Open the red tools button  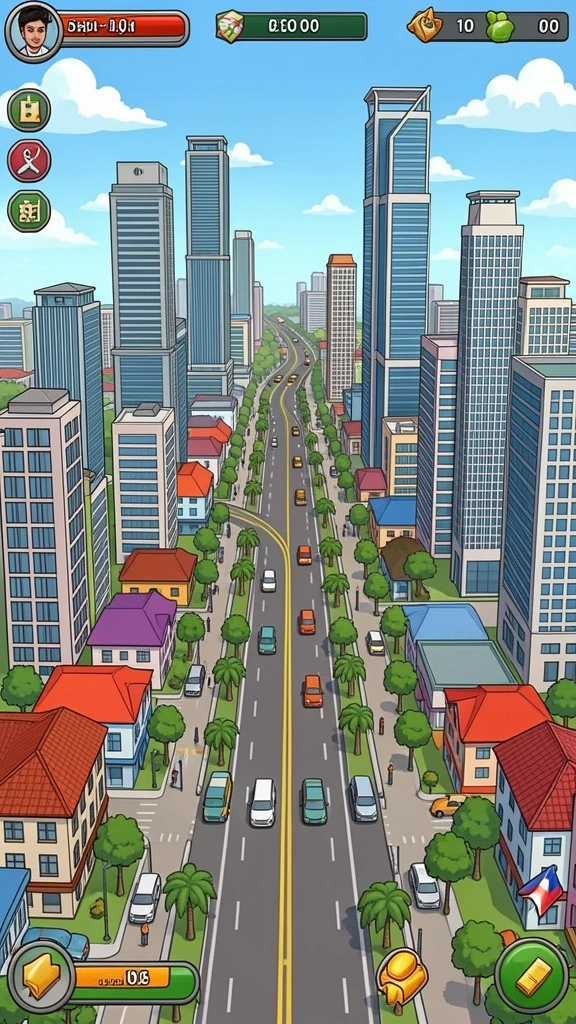(x=29, y=161)
